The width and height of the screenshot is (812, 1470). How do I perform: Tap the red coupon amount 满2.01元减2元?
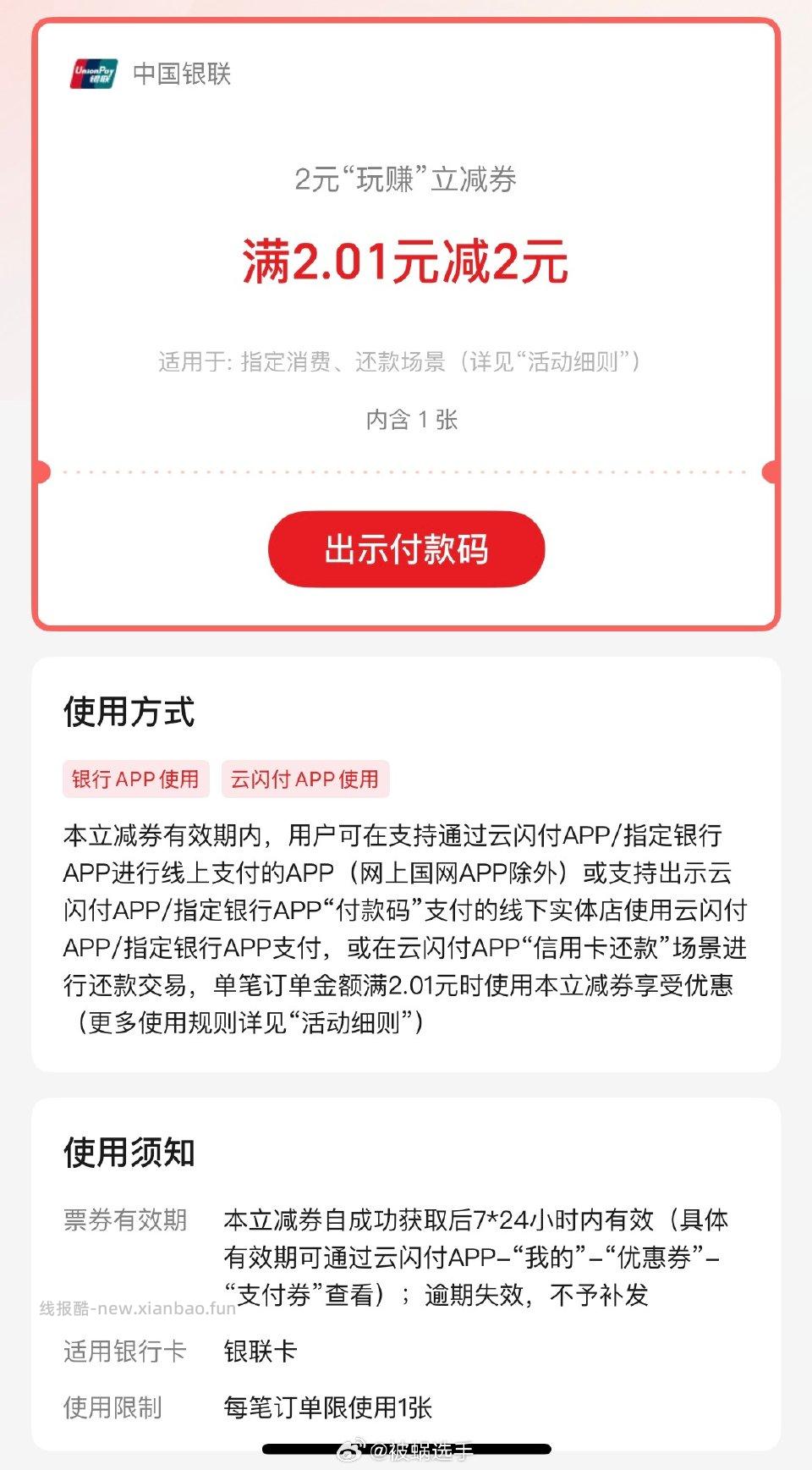(405, 263)
